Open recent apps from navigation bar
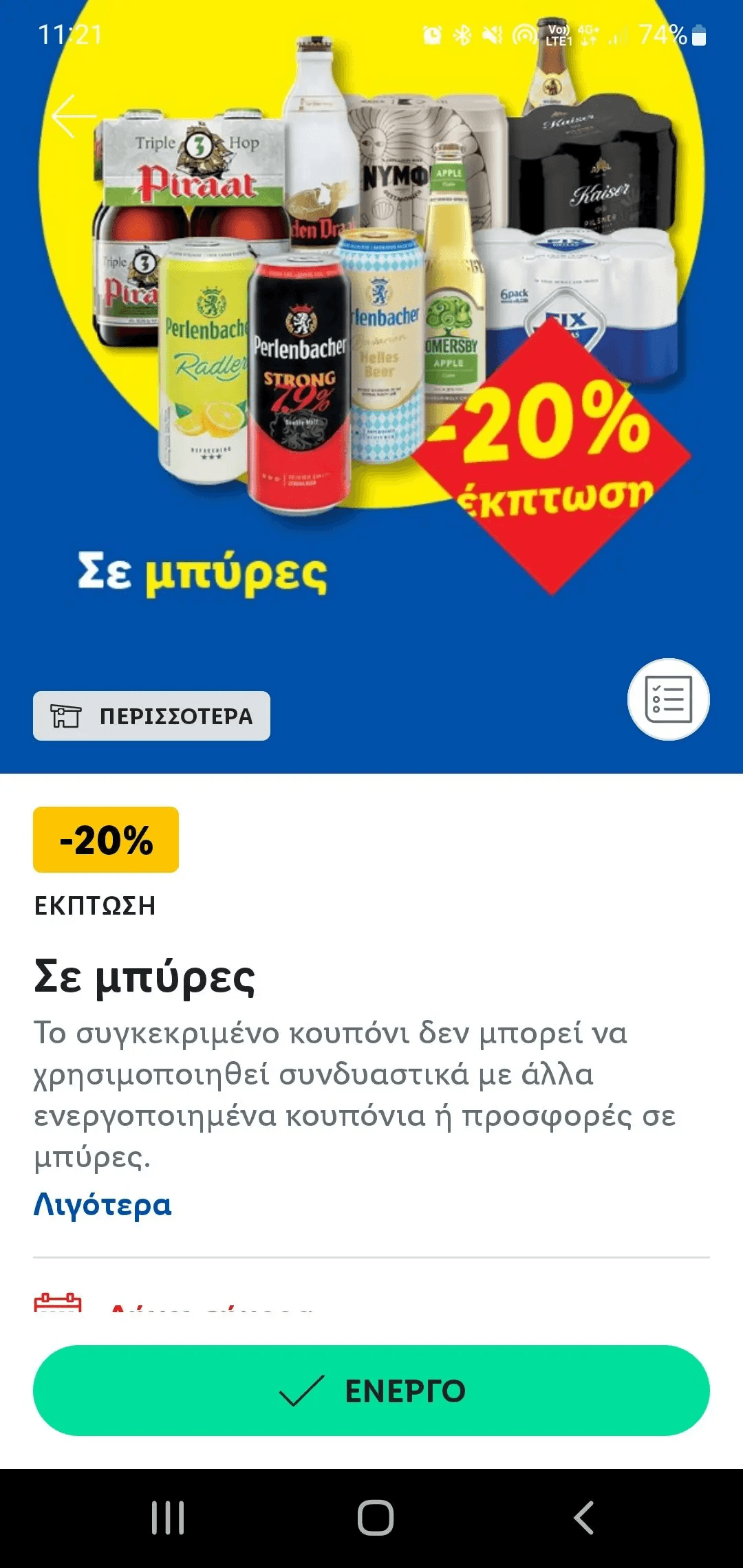The image size is (743, 1568). [x=168, y=1518]
